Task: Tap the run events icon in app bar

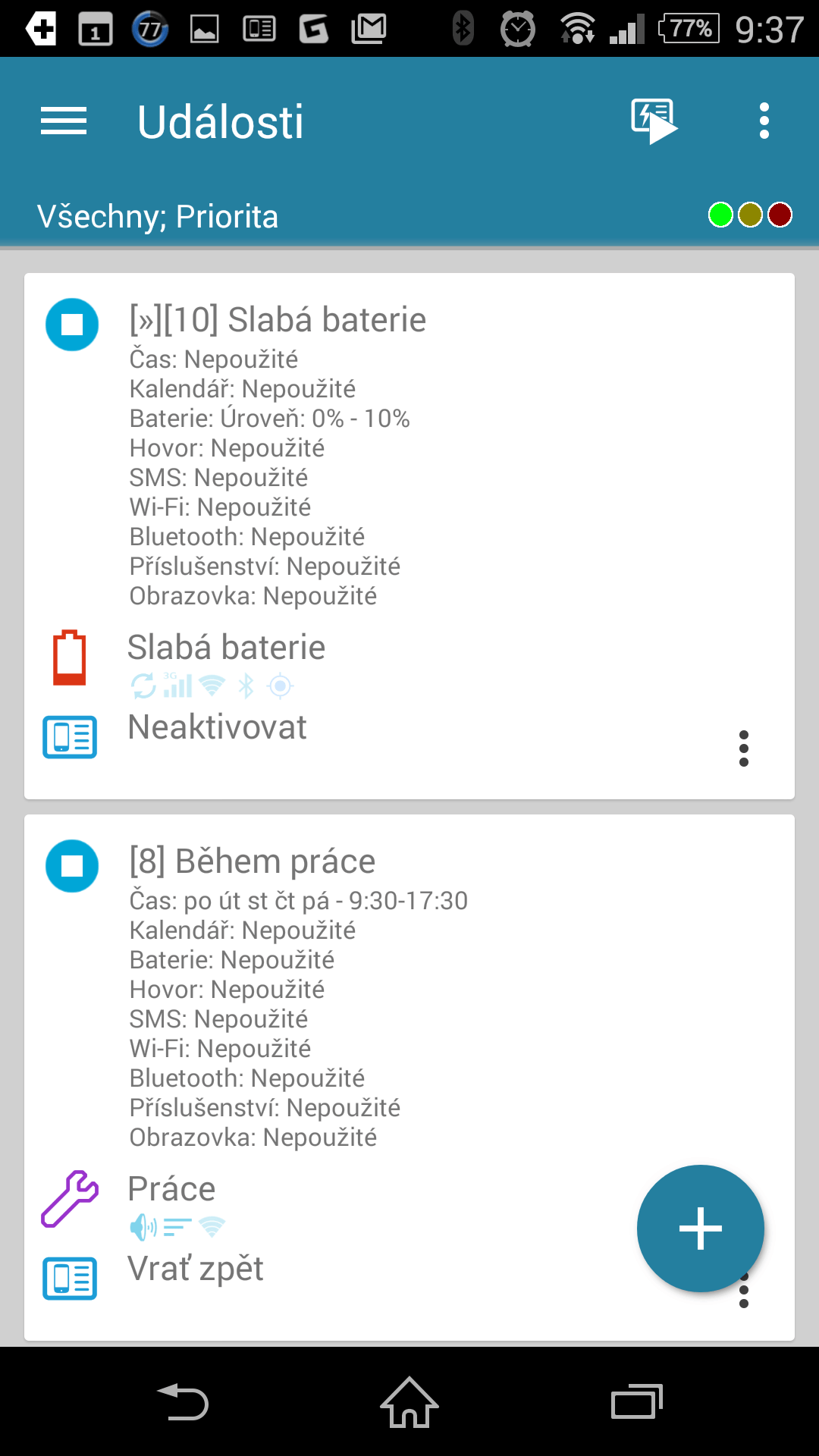Action: click(654, 121)
